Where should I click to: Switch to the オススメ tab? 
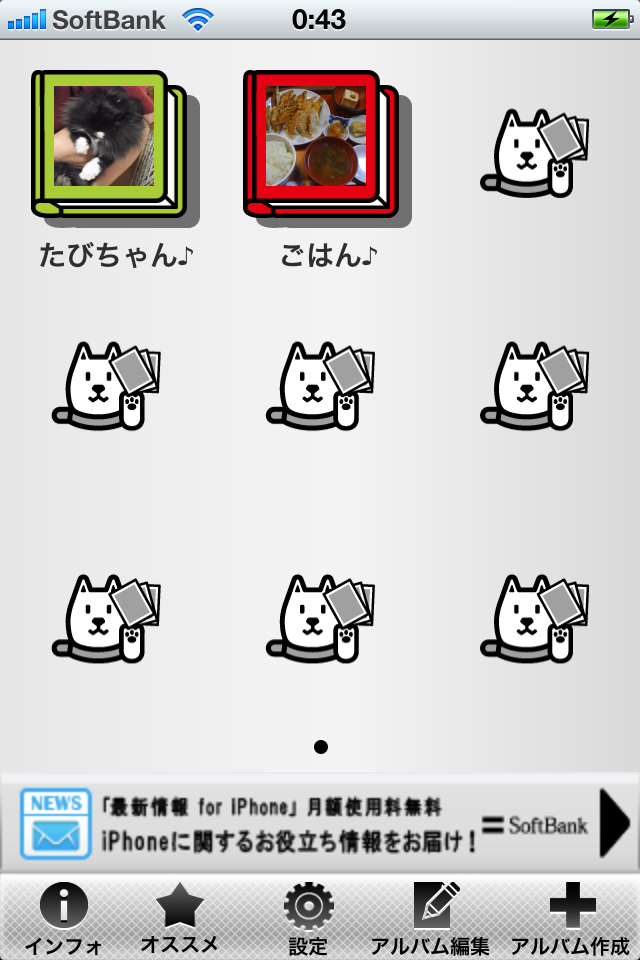(x=179, y=918)
